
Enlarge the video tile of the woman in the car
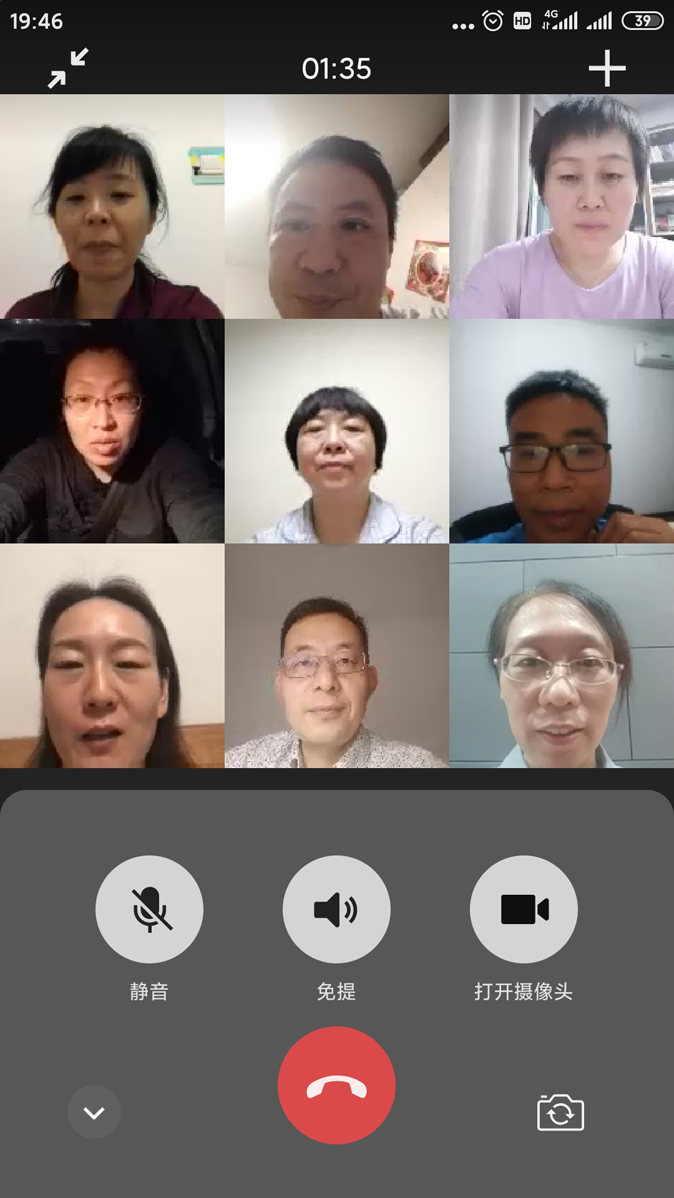(x=112, y=431)
